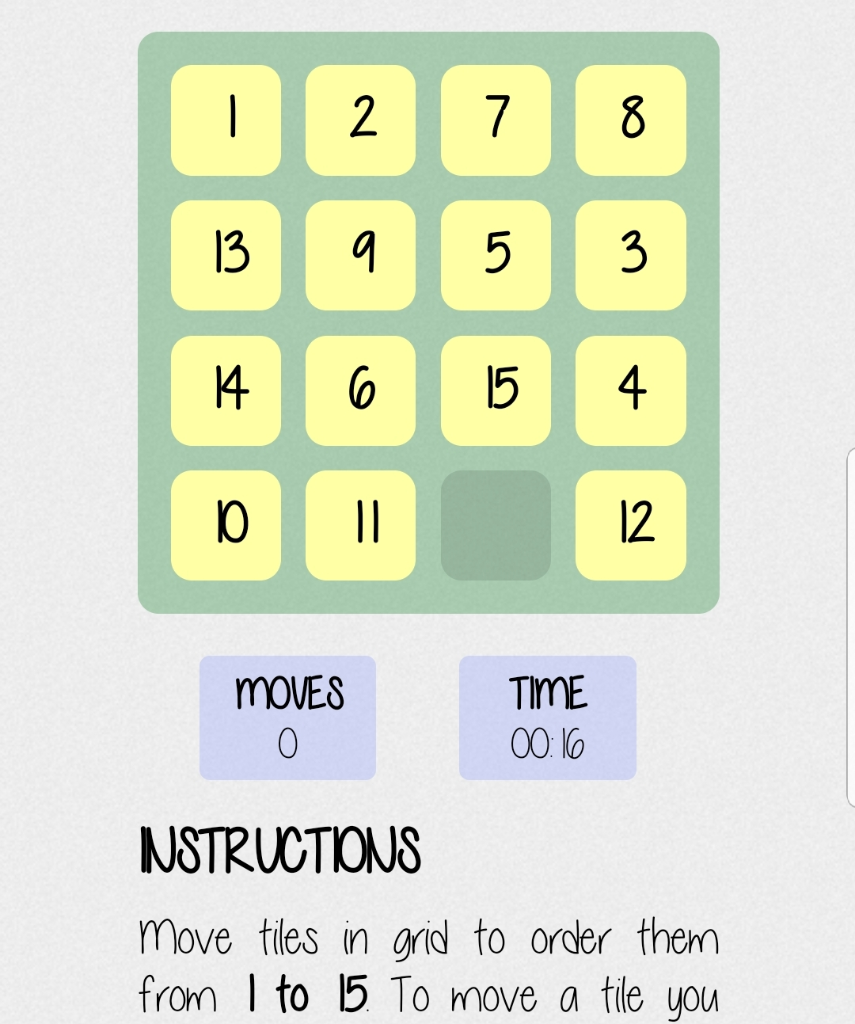This screenshot has height=1024, width=855.
Task: Click the empty slot in the bottom row
Action: (496, 527)
